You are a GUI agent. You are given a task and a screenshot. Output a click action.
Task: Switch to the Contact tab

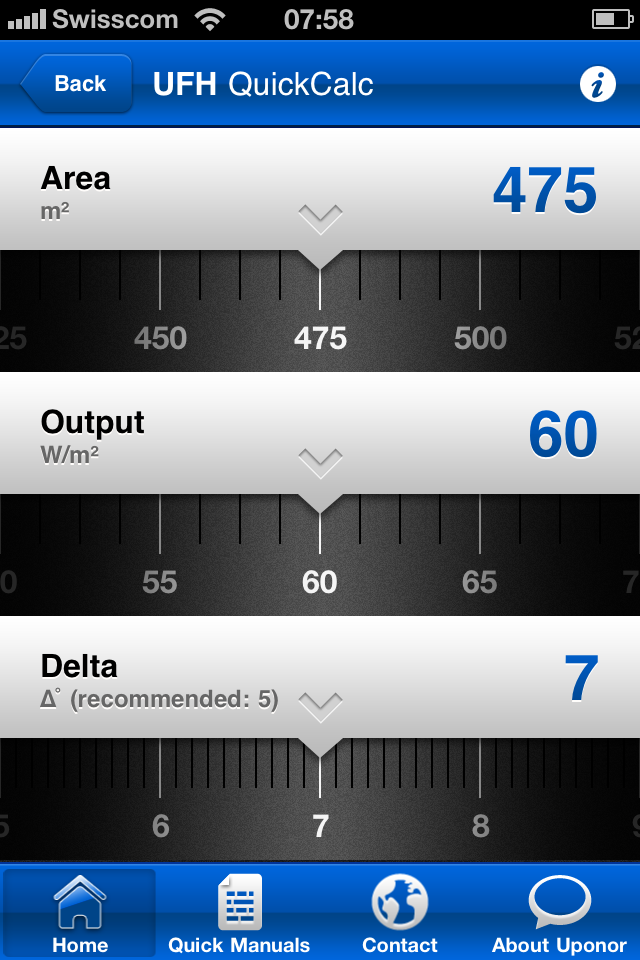click(x=399, y=913)
